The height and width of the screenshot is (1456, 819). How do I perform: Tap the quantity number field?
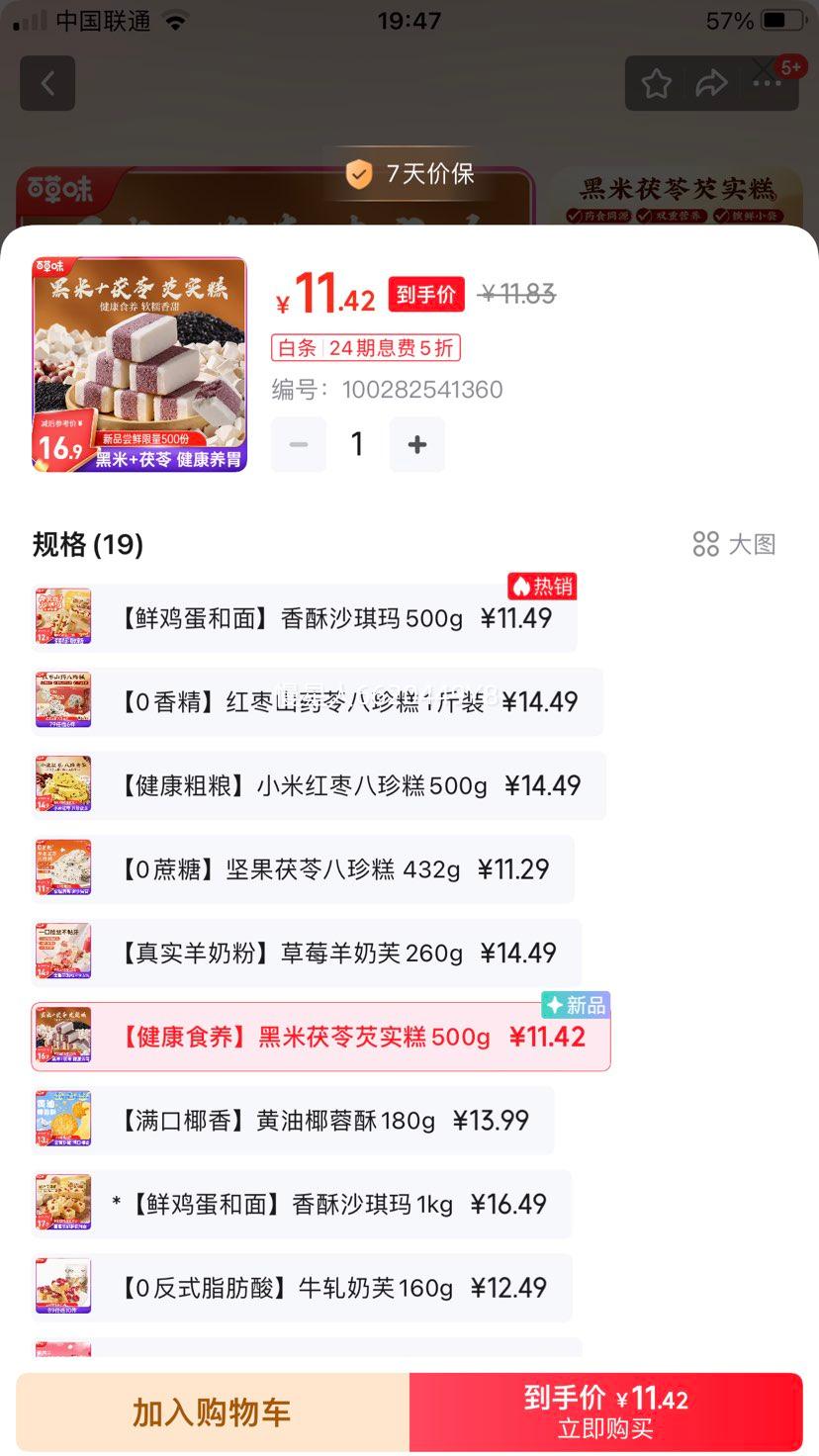pyautogui.click(x=357, y=444)
